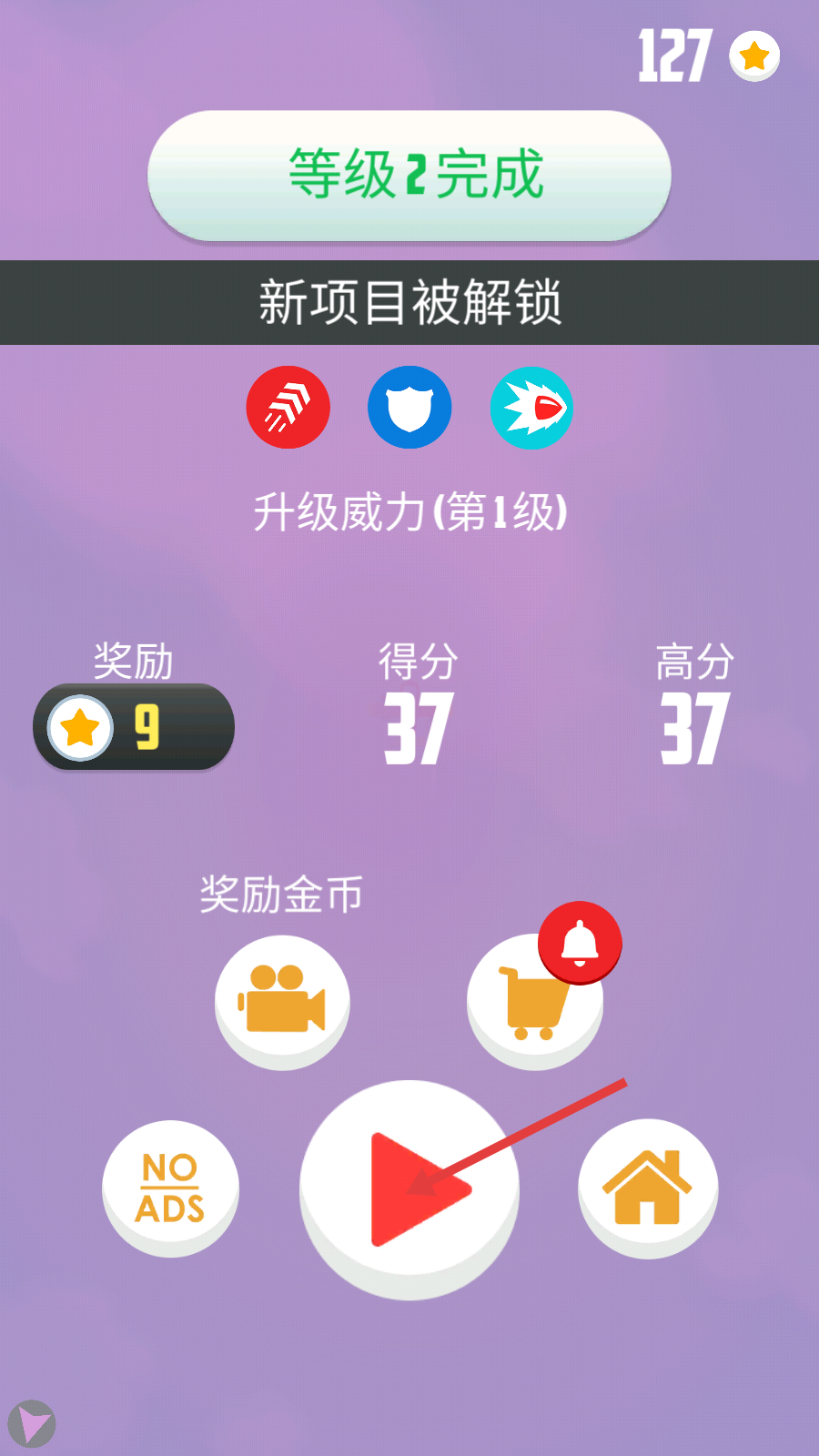
Task: Open the NO ADS purchase option
Action: tap(170, 1188)
